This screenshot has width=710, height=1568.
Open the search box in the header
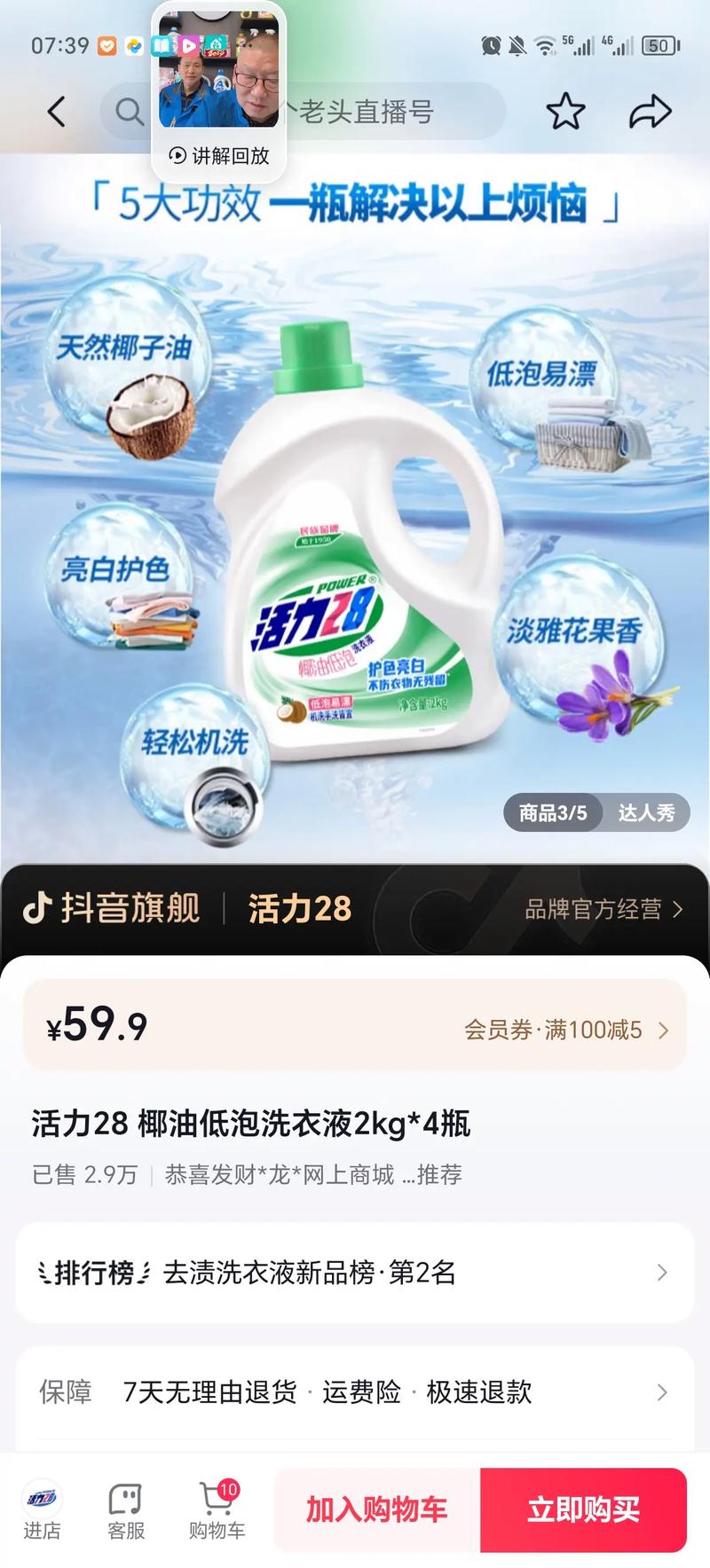[303, 112]
